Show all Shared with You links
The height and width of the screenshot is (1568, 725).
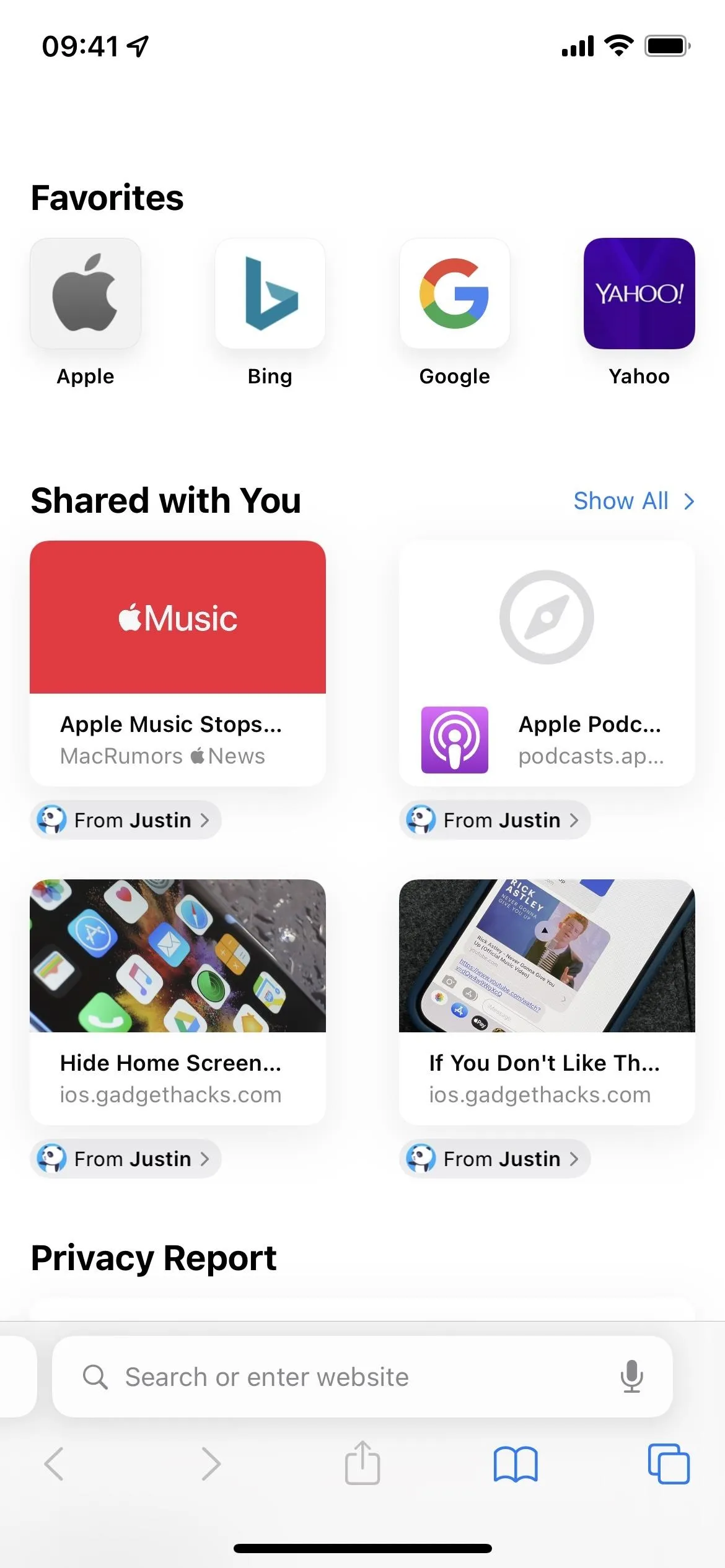[x=634, y=501]
